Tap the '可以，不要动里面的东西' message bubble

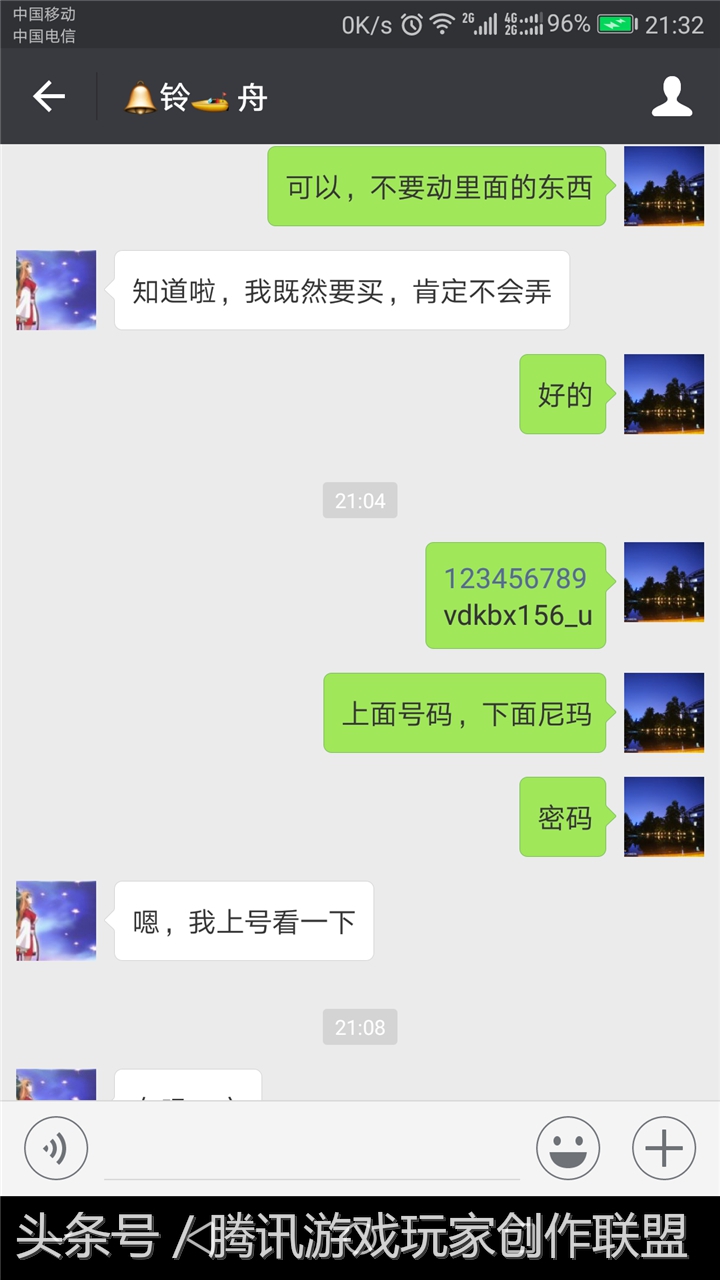pos(437,186)
